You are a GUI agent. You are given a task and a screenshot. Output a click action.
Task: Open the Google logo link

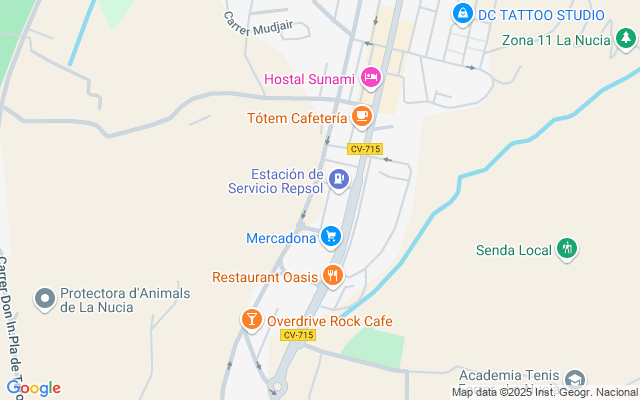[x=33, y=388]
